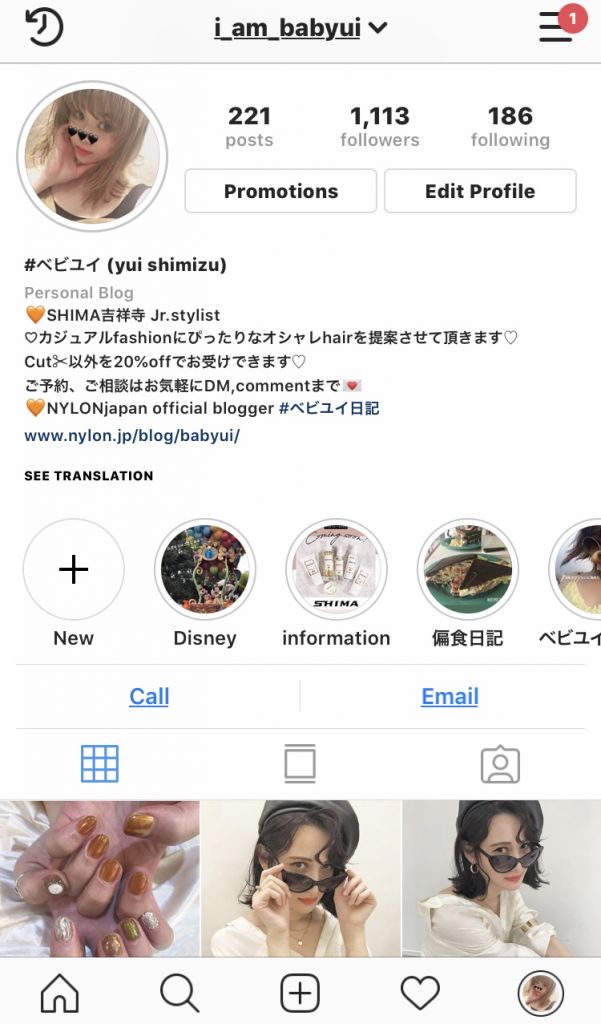View the followers list
Screen dimensions: 601x1024
[x=379, y=127]
